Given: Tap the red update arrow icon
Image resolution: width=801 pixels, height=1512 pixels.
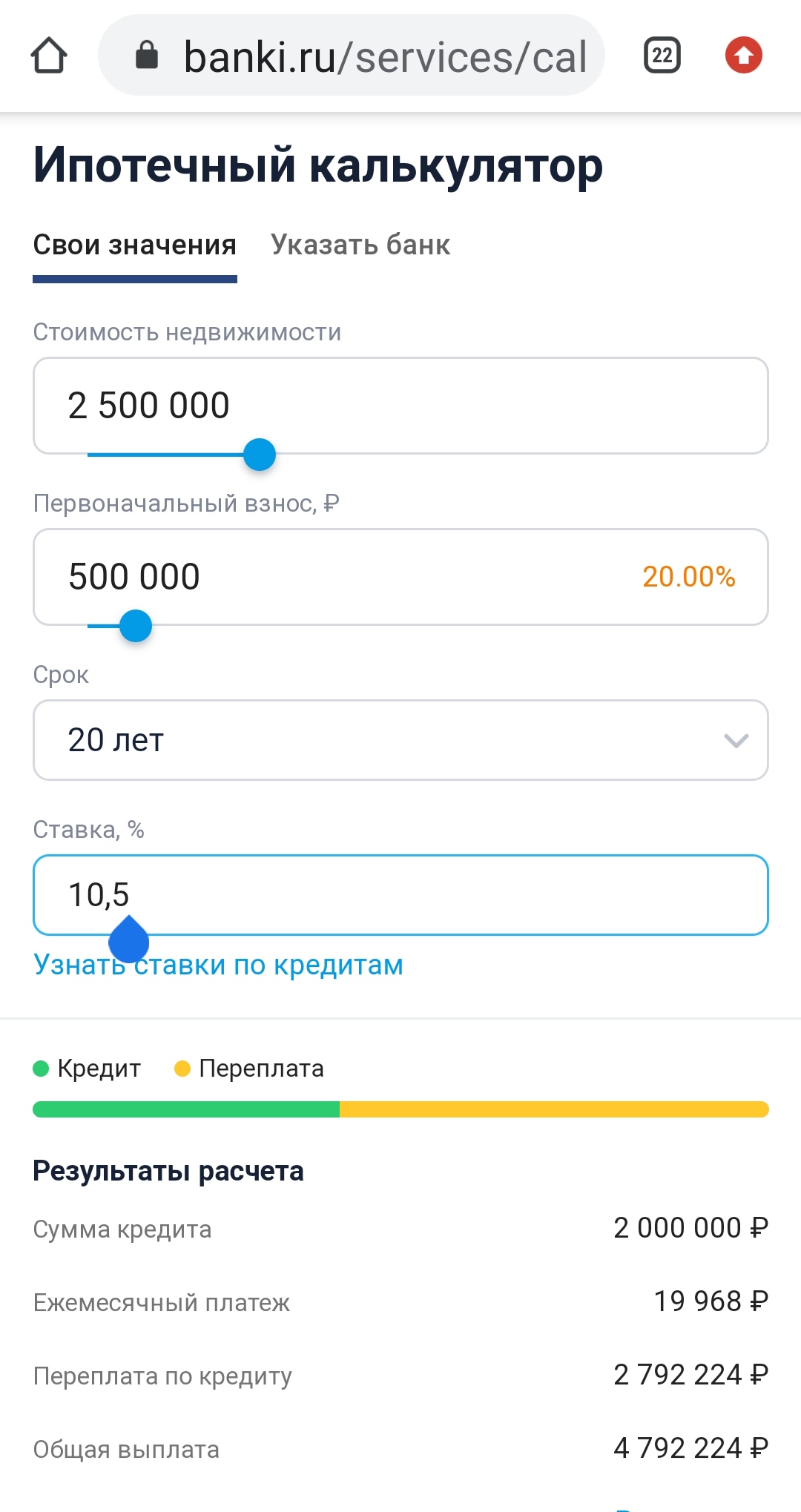Looking at the screenshot, I should (x=744, y=56).
